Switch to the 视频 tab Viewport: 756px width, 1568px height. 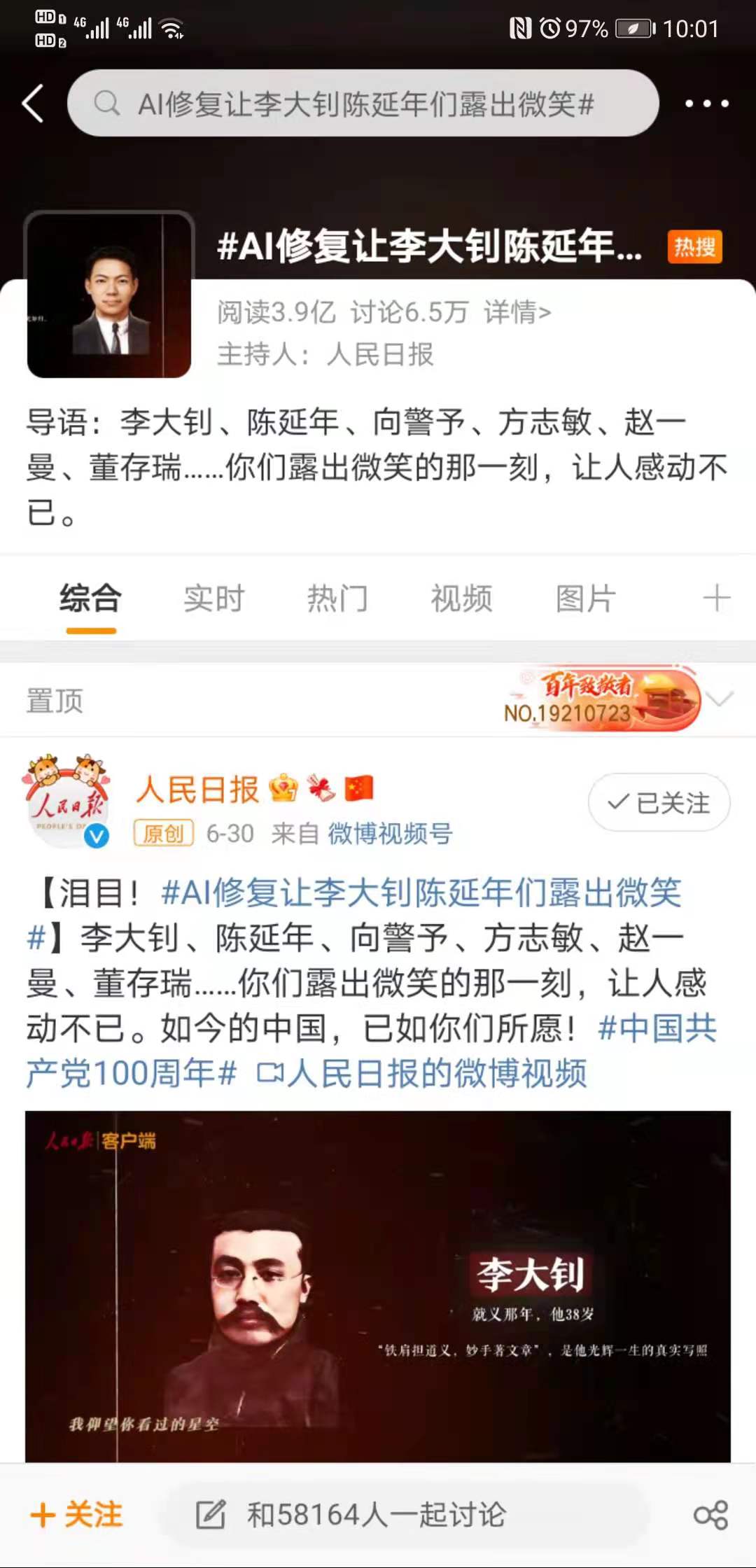point(461,599)
